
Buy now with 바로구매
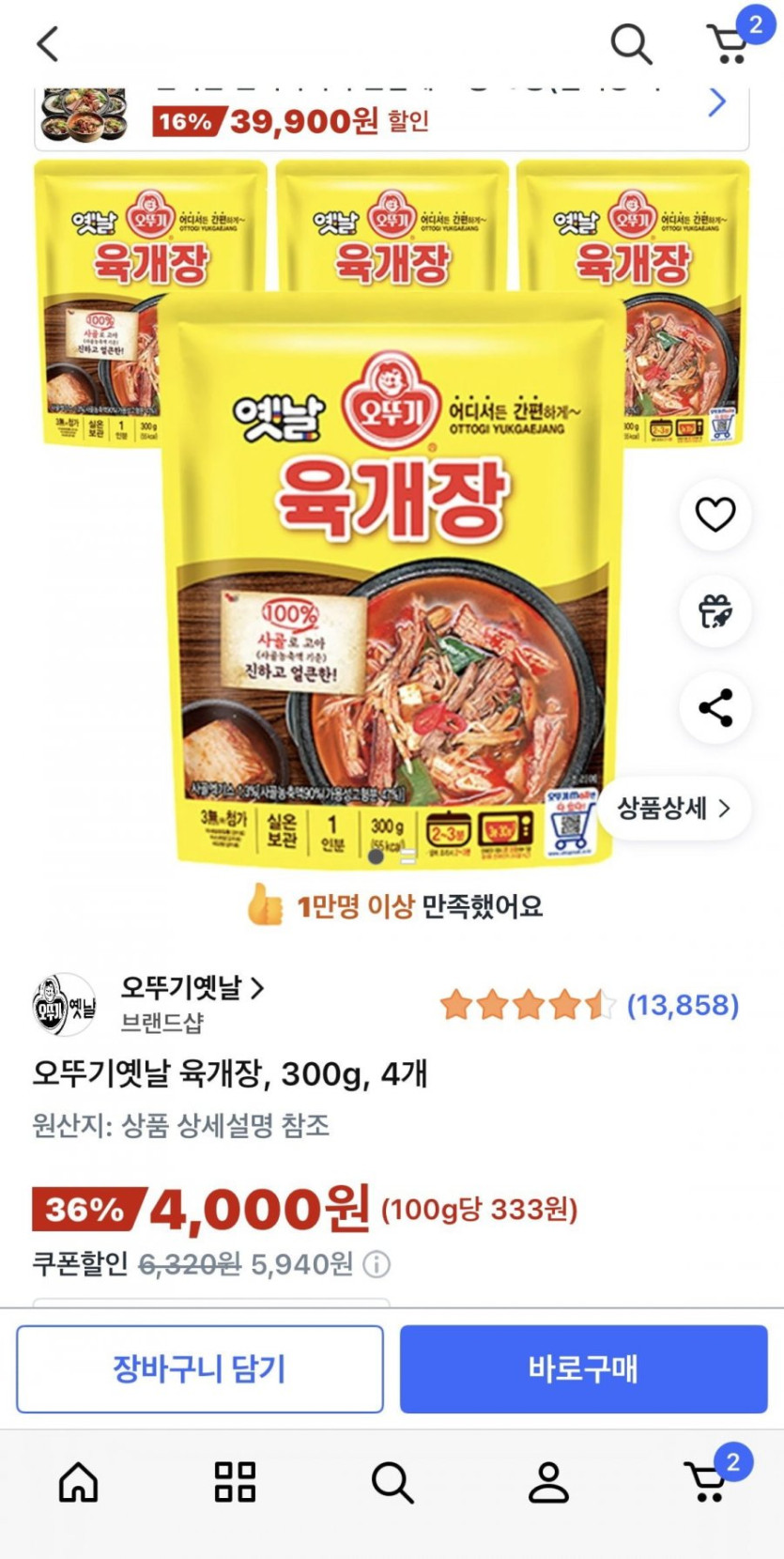coord(583,1368)
